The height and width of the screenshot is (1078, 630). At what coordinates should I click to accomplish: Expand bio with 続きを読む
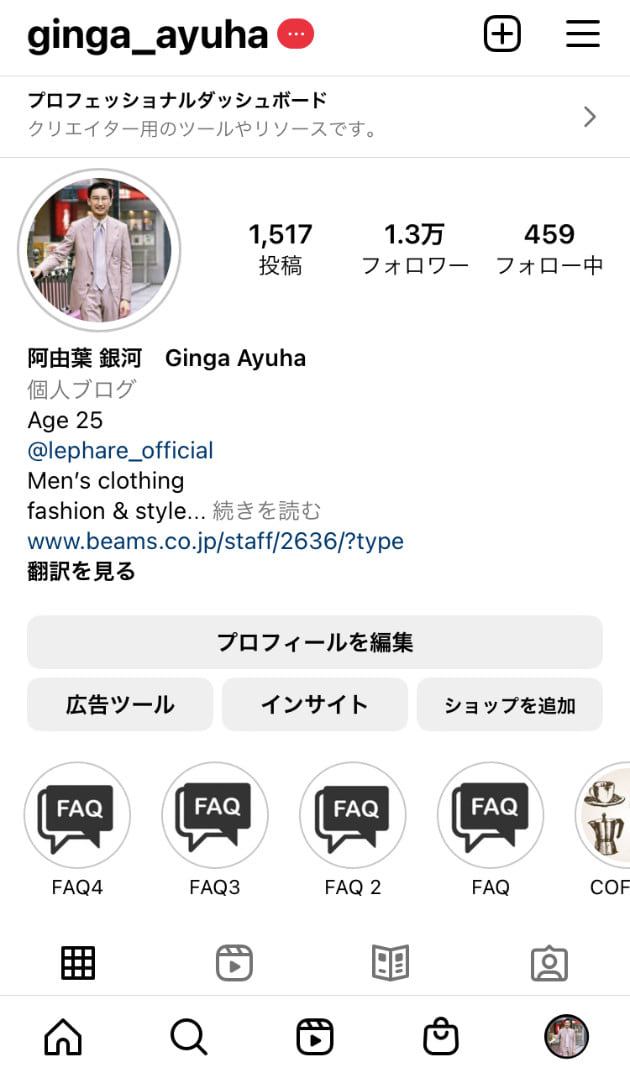click(267, 511)
